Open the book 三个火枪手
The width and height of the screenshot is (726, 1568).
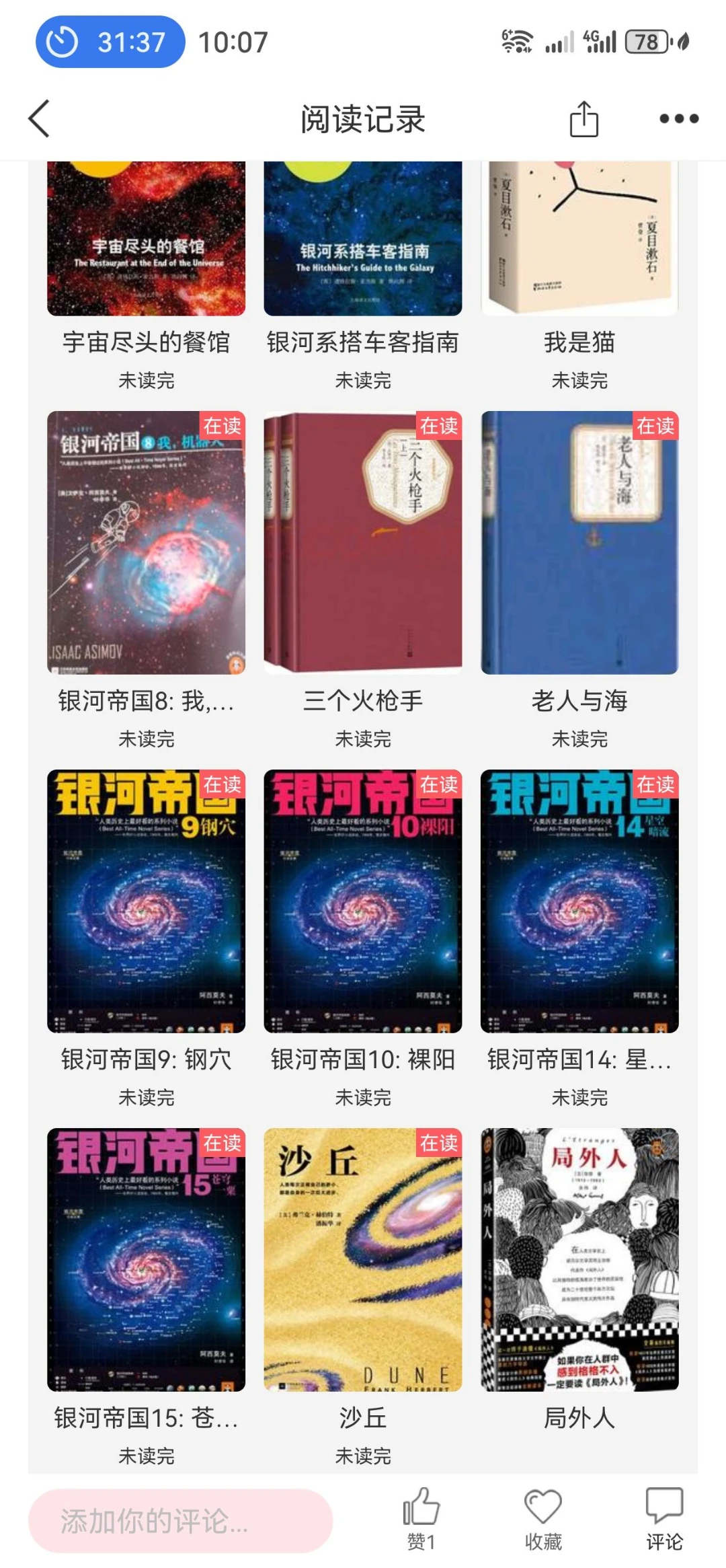[362, 542]
